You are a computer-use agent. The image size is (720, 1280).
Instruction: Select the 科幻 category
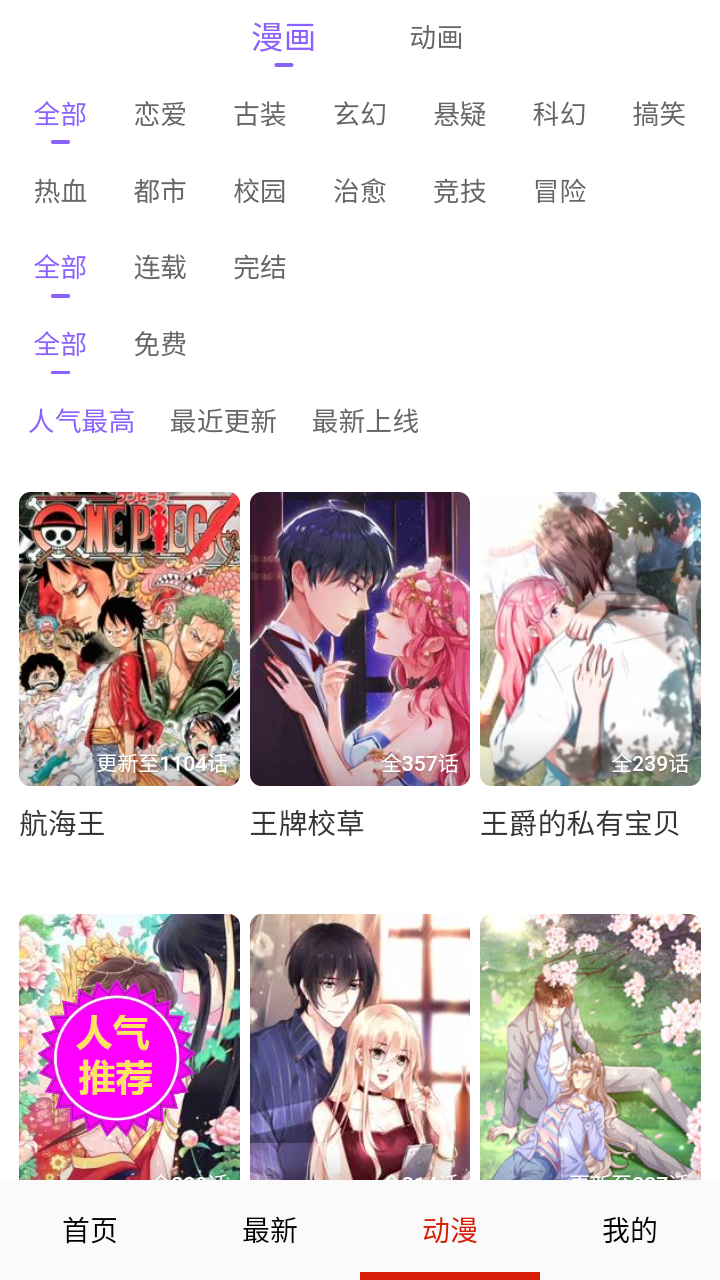560,114
